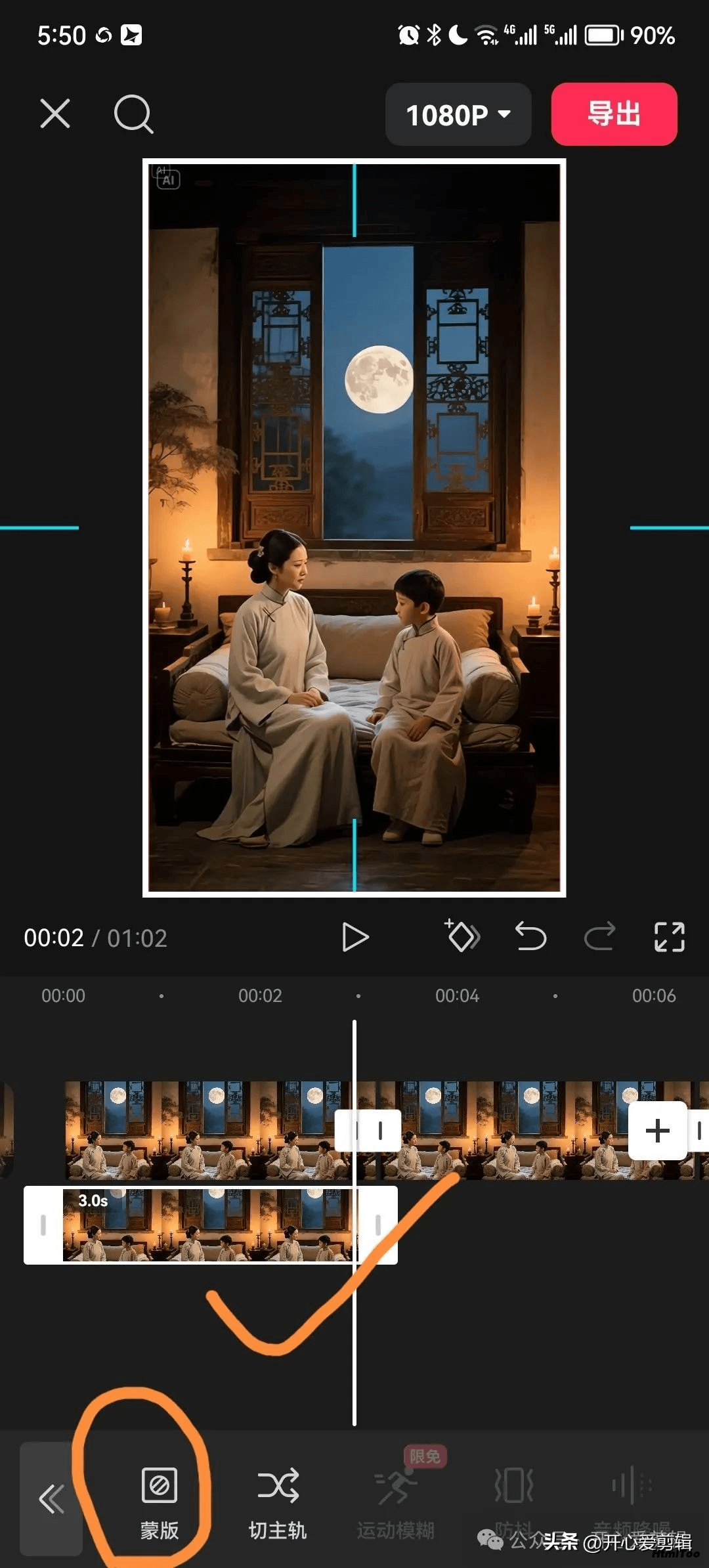Open the transition button between main clips
The width and height of the screenshot is (709, 1568).
tap(368, 1130)
